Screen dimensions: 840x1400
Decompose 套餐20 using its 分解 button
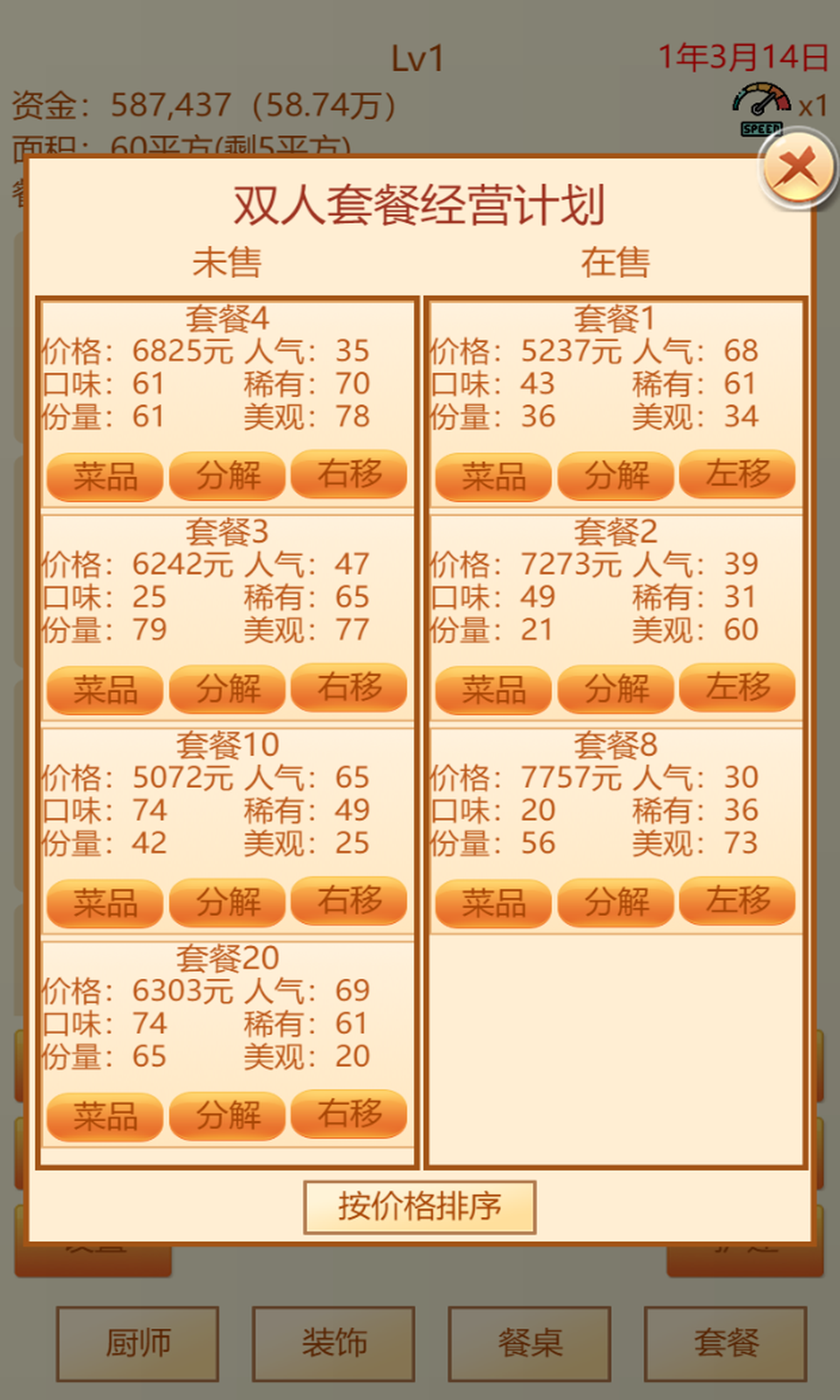pos(227,1116)
